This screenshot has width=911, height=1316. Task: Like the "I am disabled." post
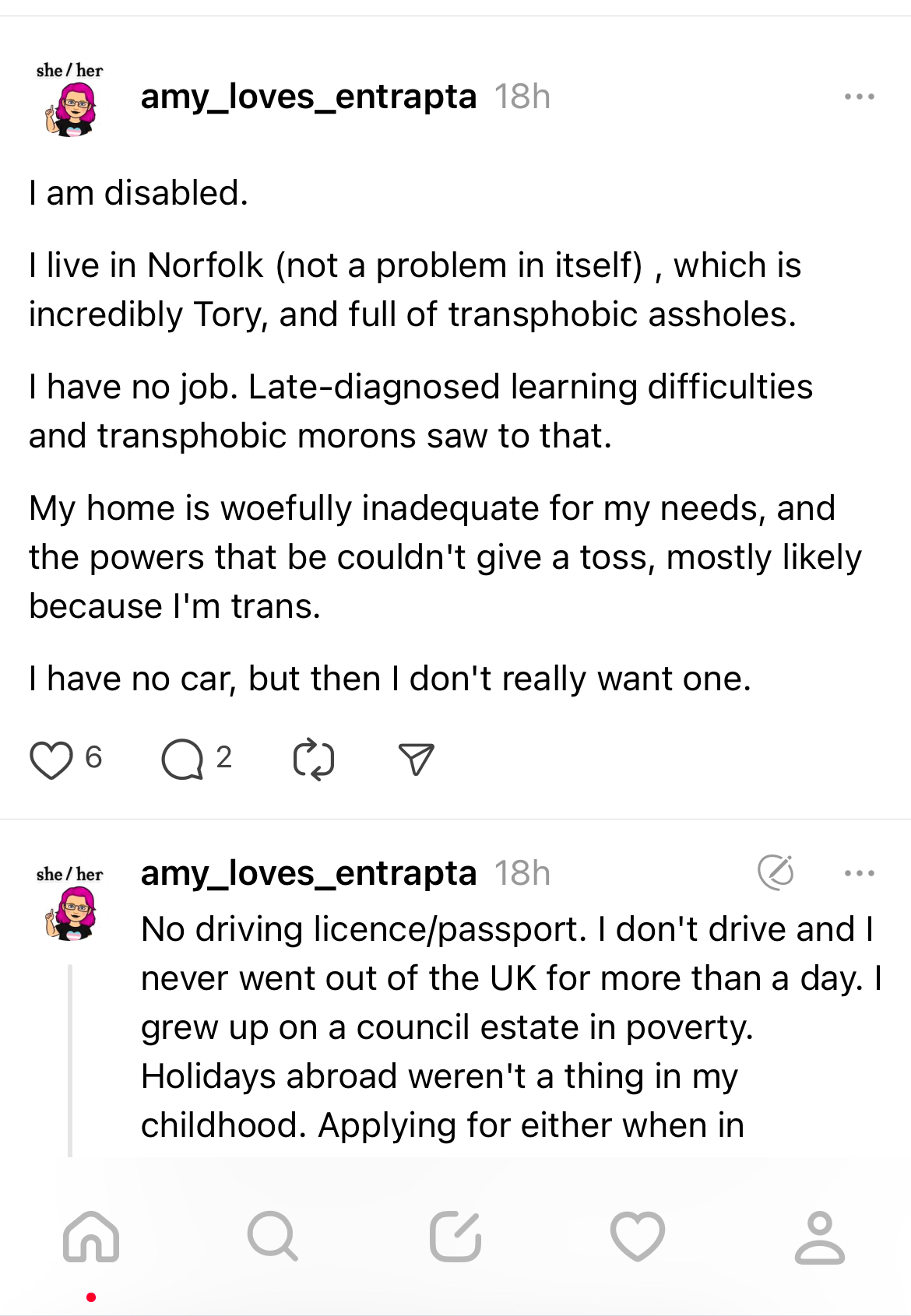point(51,760)
